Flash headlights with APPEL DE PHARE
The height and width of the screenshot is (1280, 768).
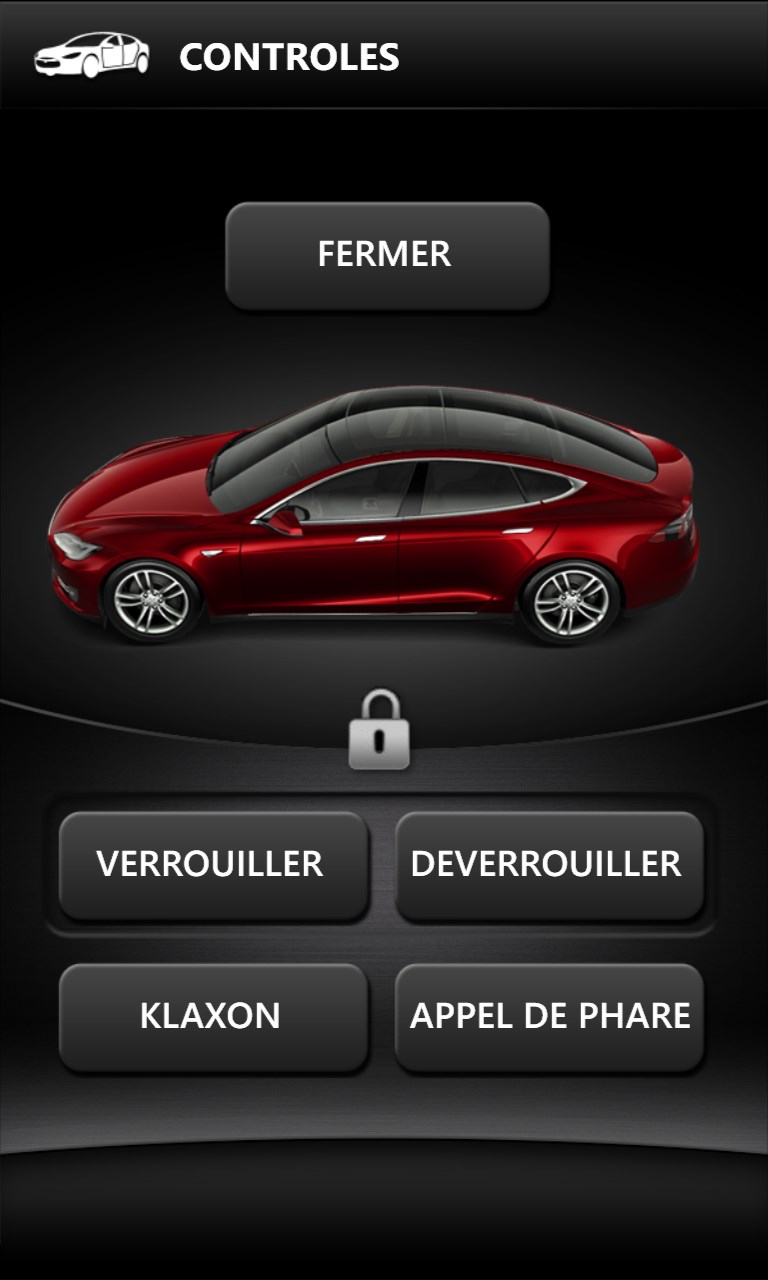(x=549, y=1017)
